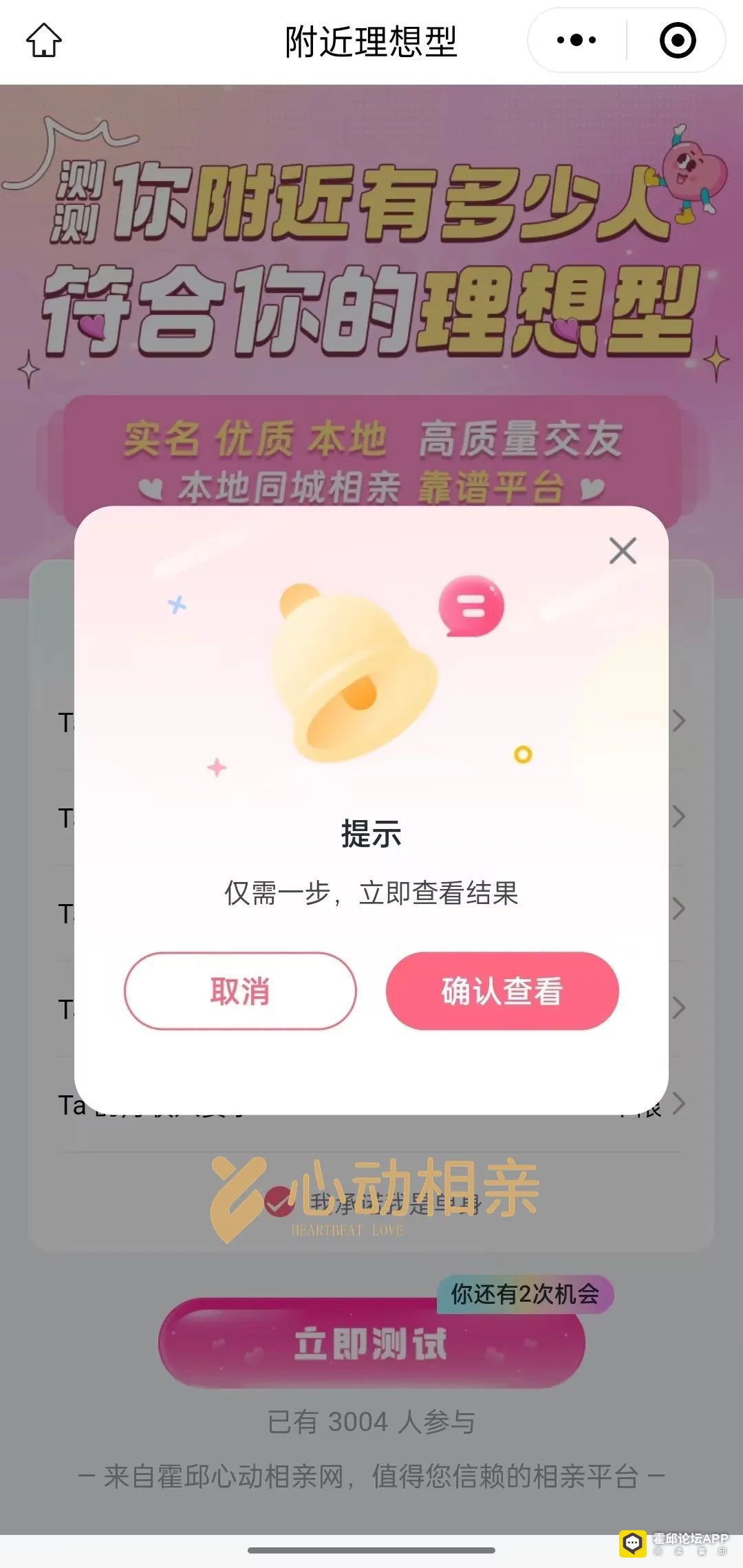Close the mini program via circle icon
This screenshot has width=743, height=1568.
pyautogui.click(x=677, y=41)
